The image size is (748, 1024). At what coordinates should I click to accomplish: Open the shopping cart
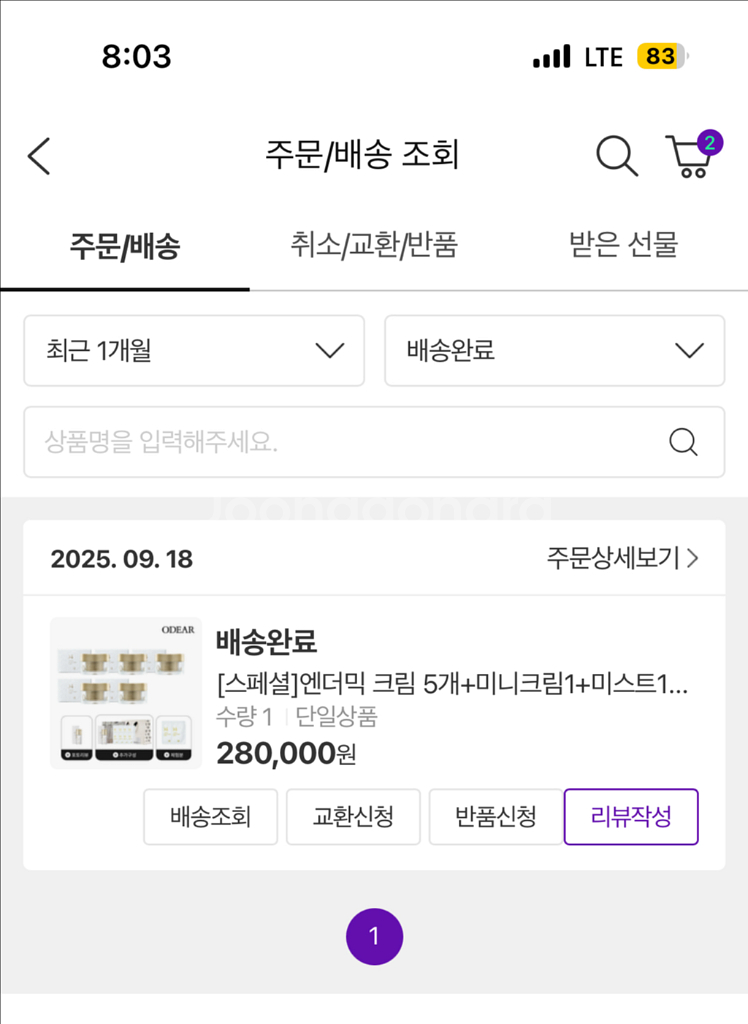690,156
